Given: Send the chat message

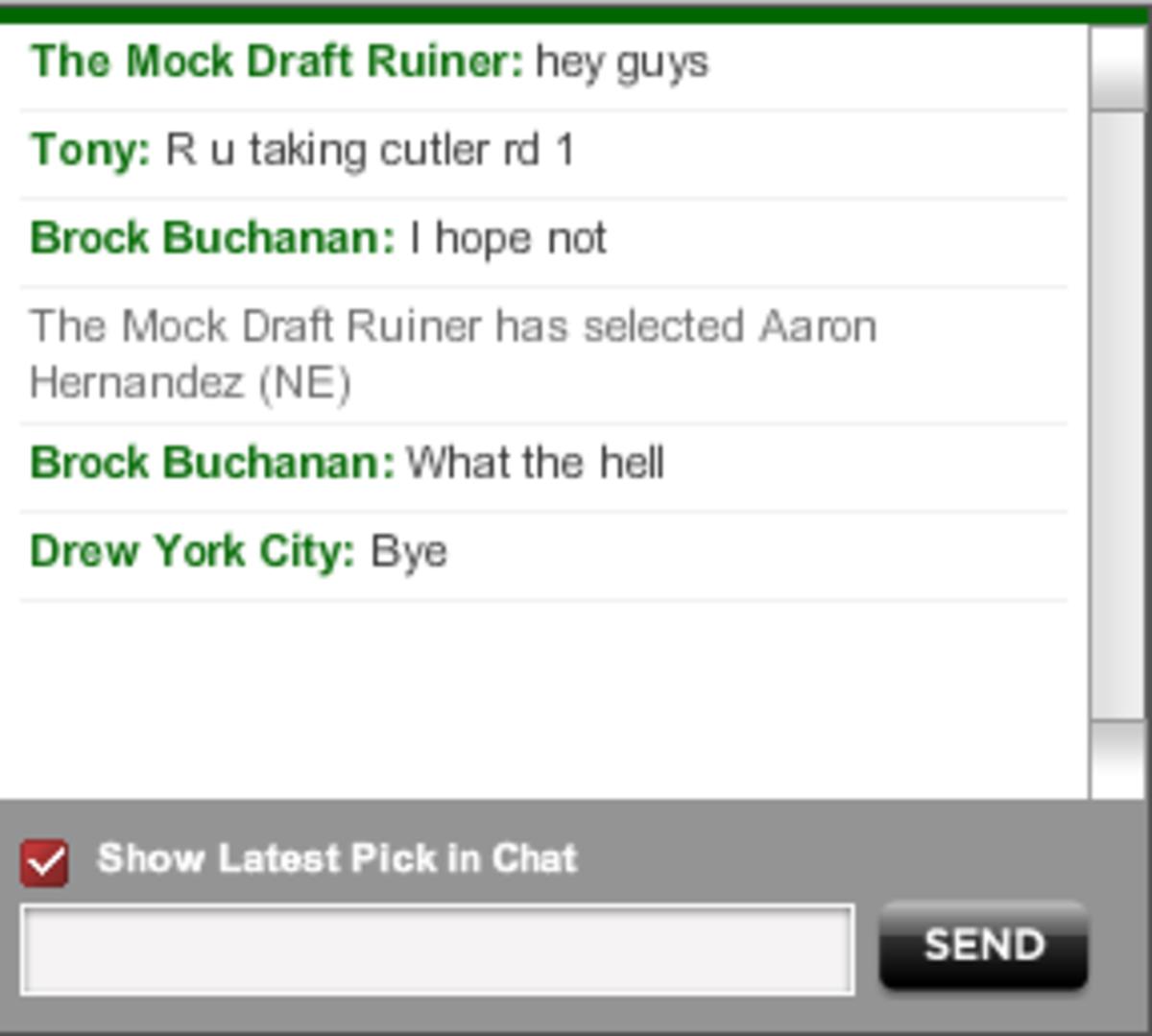Looking at the screenshot, I should (x=983, y=946).
